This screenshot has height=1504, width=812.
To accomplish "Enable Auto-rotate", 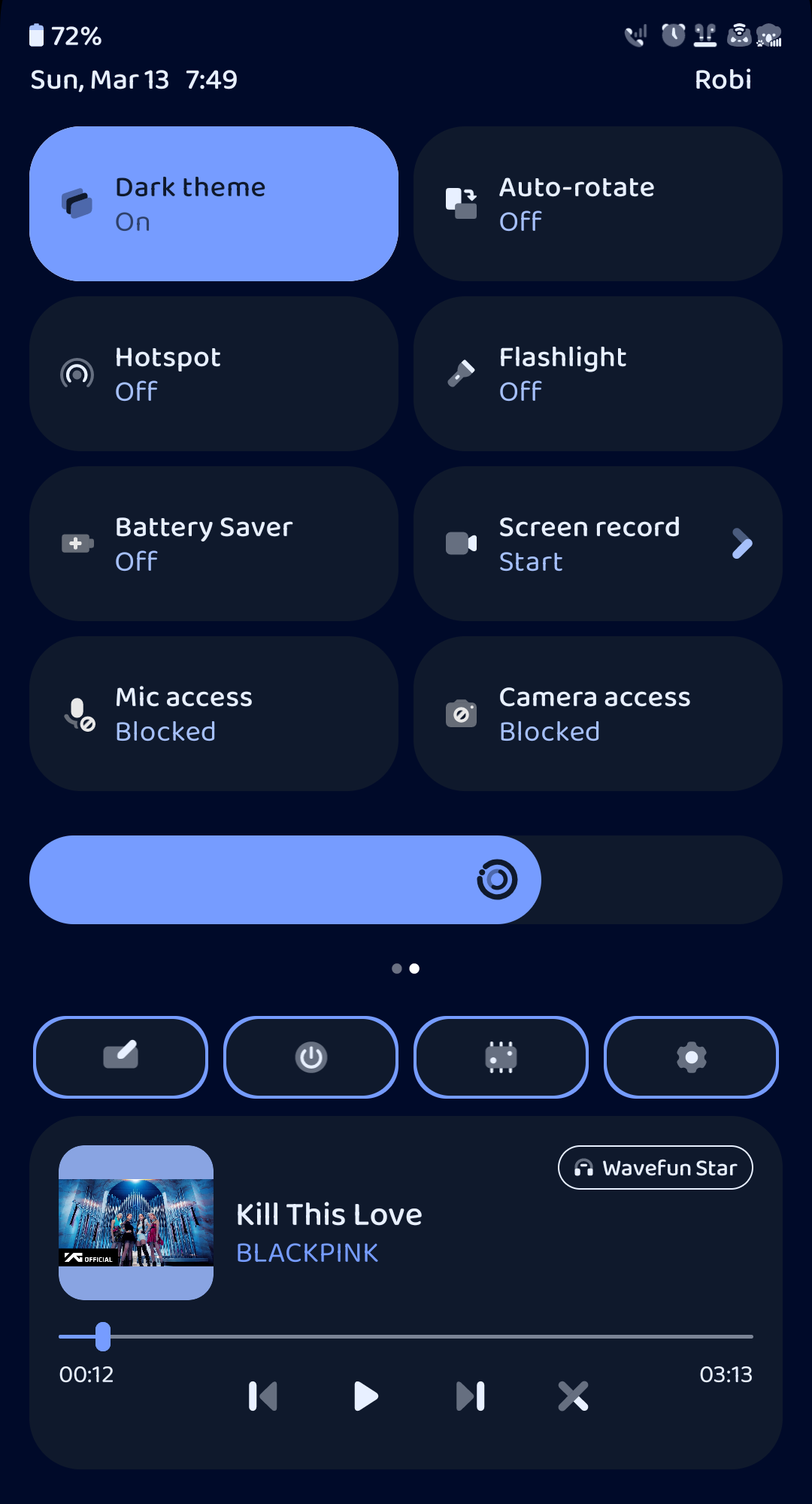I will click(598, 204).
